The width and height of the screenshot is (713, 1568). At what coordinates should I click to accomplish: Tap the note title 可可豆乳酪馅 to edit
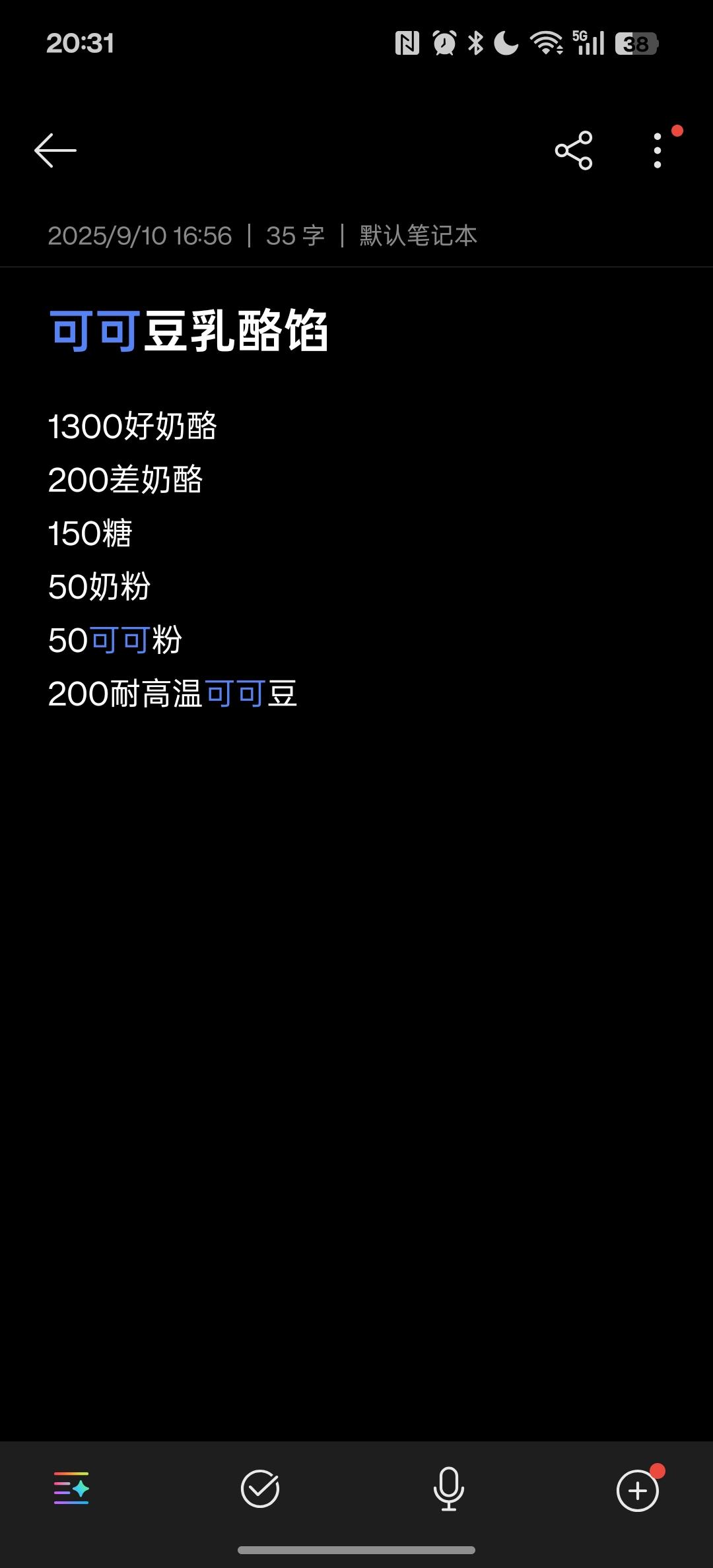coord(189,331)
